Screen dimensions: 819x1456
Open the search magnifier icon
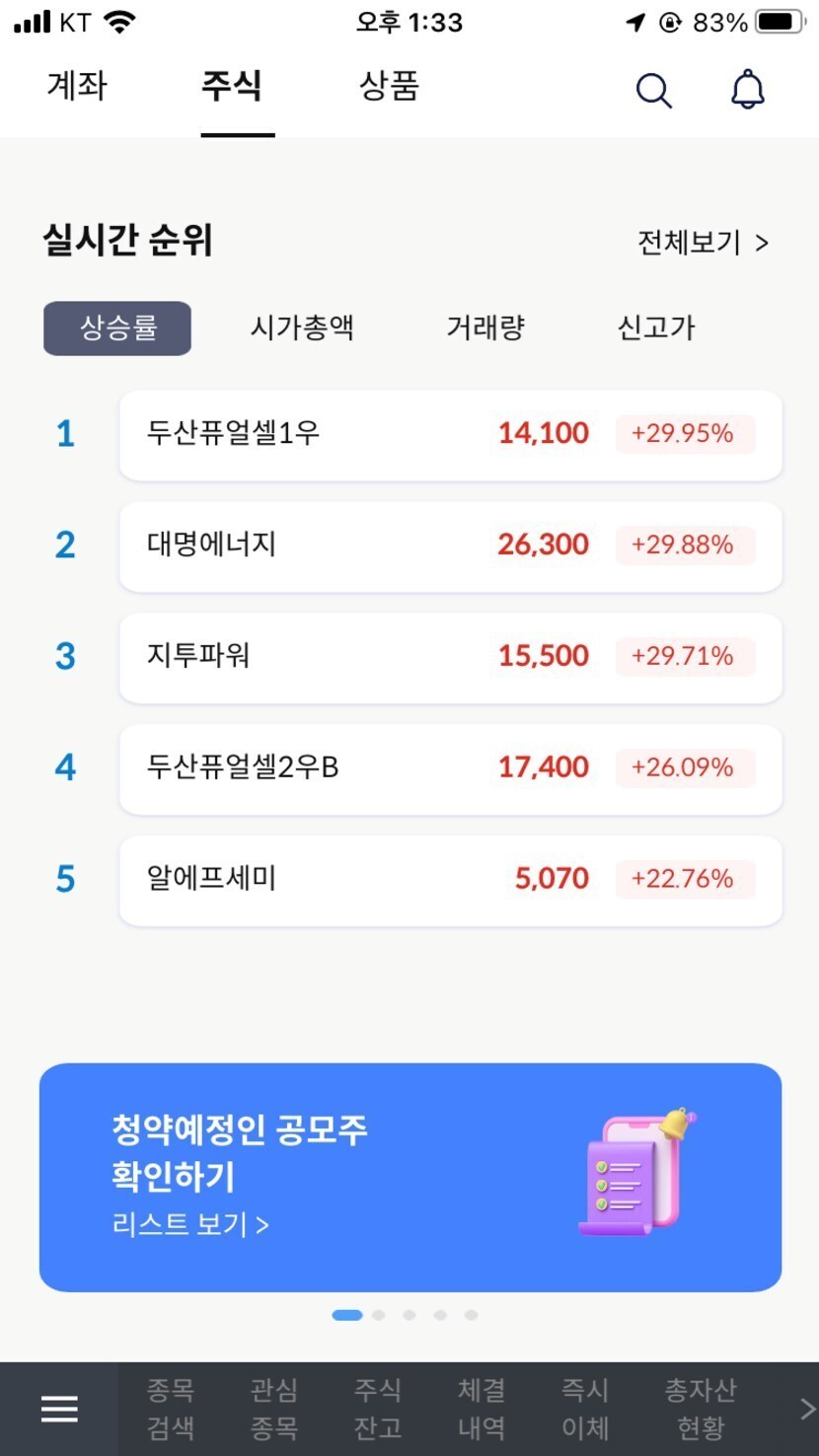(x=653, y=91)
